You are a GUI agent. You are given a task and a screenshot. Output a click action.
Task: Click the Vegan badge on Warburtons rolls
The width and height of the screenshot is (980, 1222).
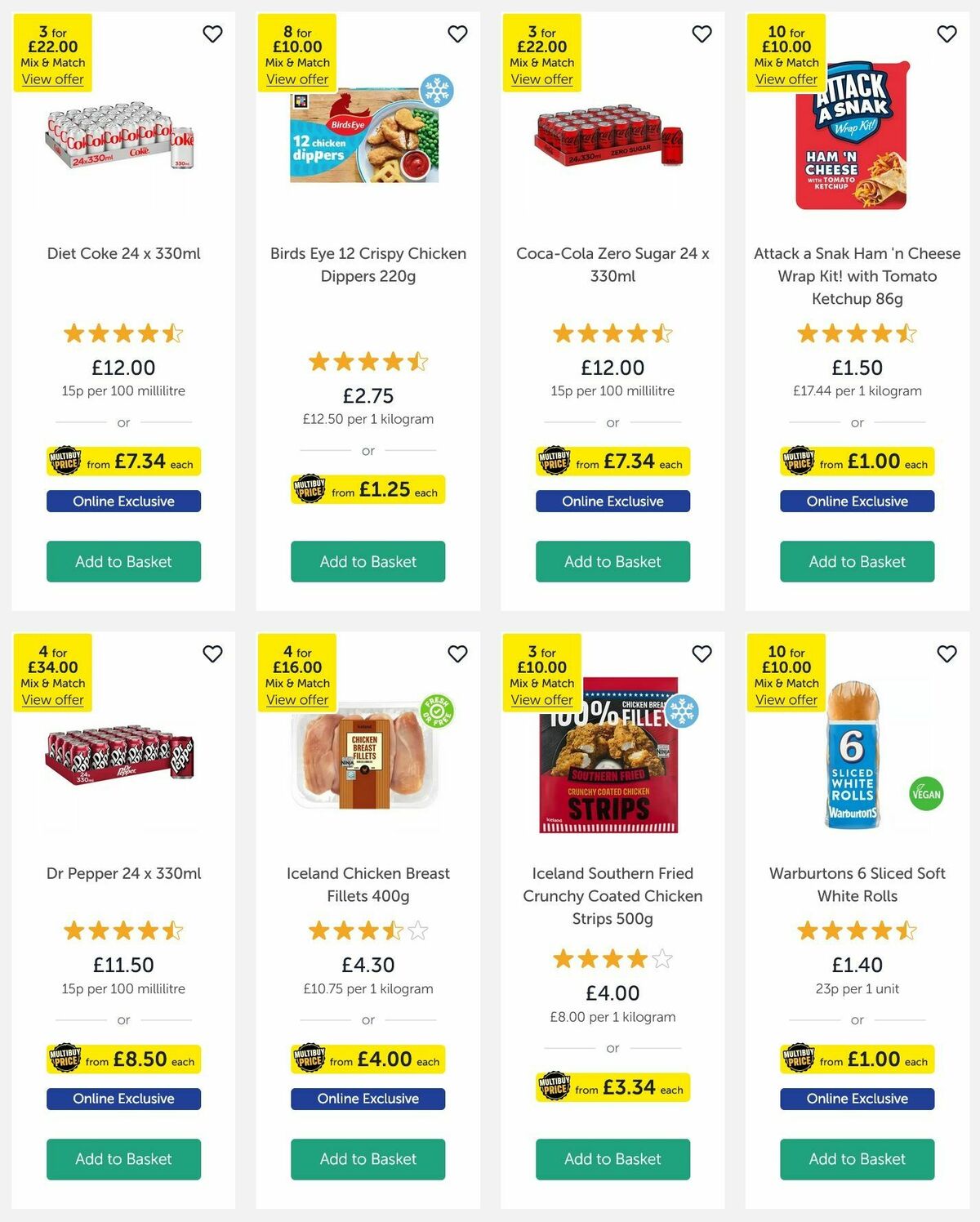(x=926, y=792)
